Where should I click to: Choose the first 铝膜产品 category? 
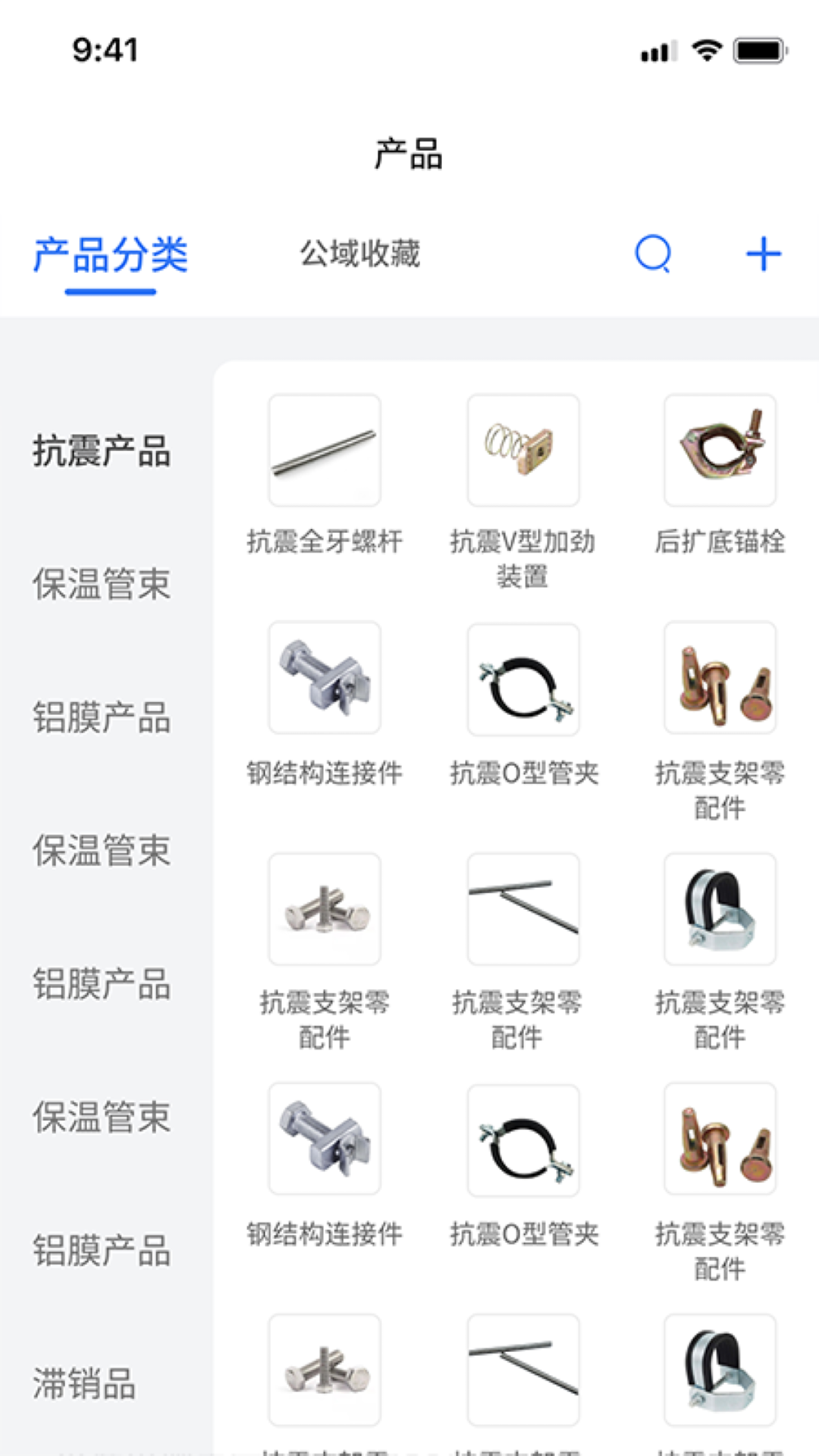point(101,718)
